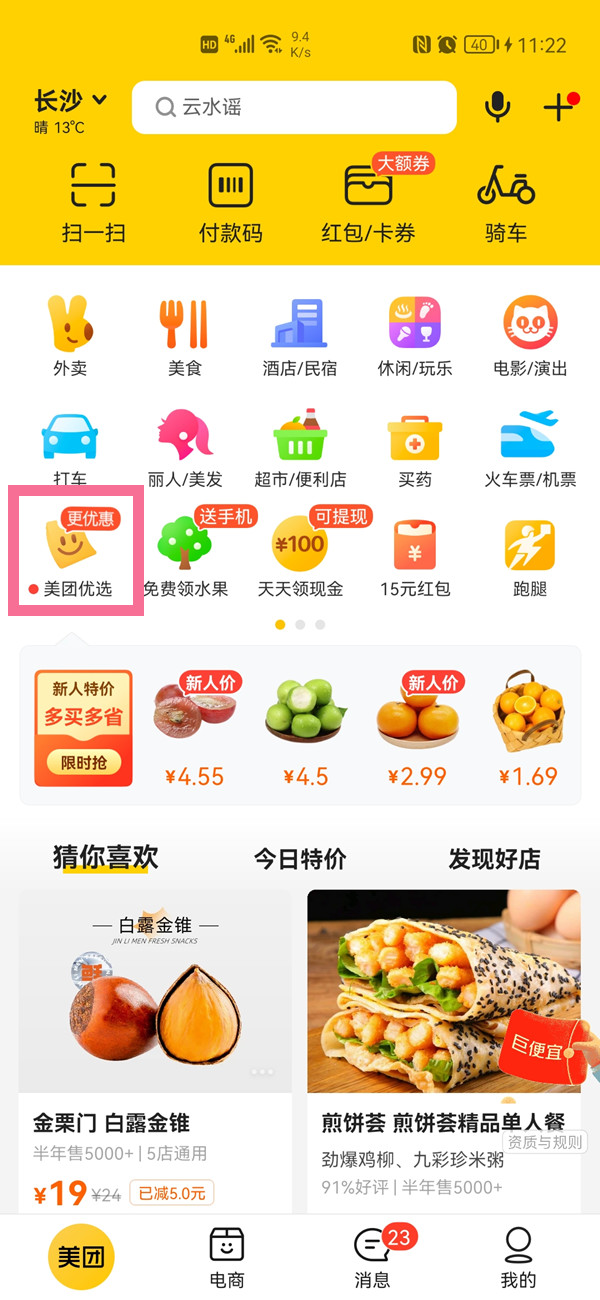This screenshot has height=1300, width=600.
Task: Open 酒店/民宿 category
Action: pyautogui.click(x=300, y=335)
